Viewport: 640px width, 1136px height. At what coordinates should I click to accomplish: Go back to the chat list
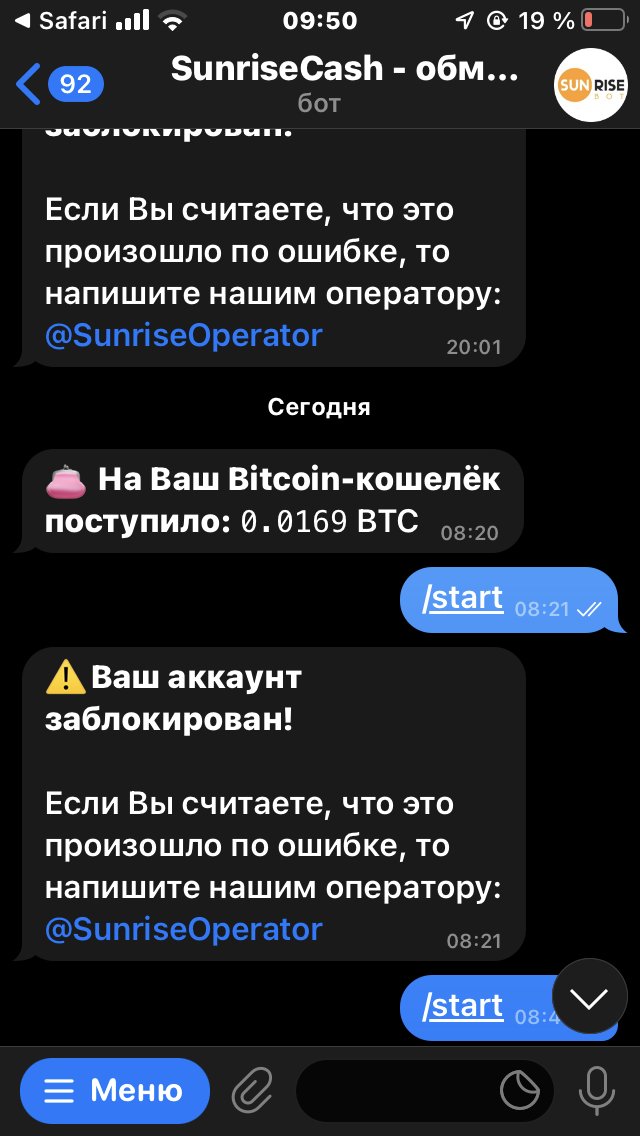point(59,85)
